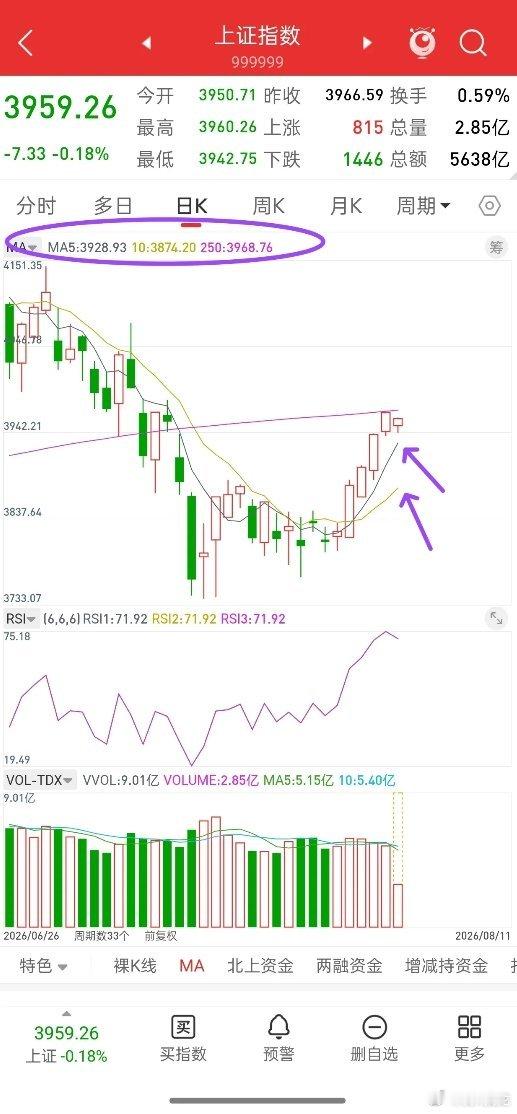Open the 筹 chip distribution button
517x1114 pixels.
pos(496,247)
